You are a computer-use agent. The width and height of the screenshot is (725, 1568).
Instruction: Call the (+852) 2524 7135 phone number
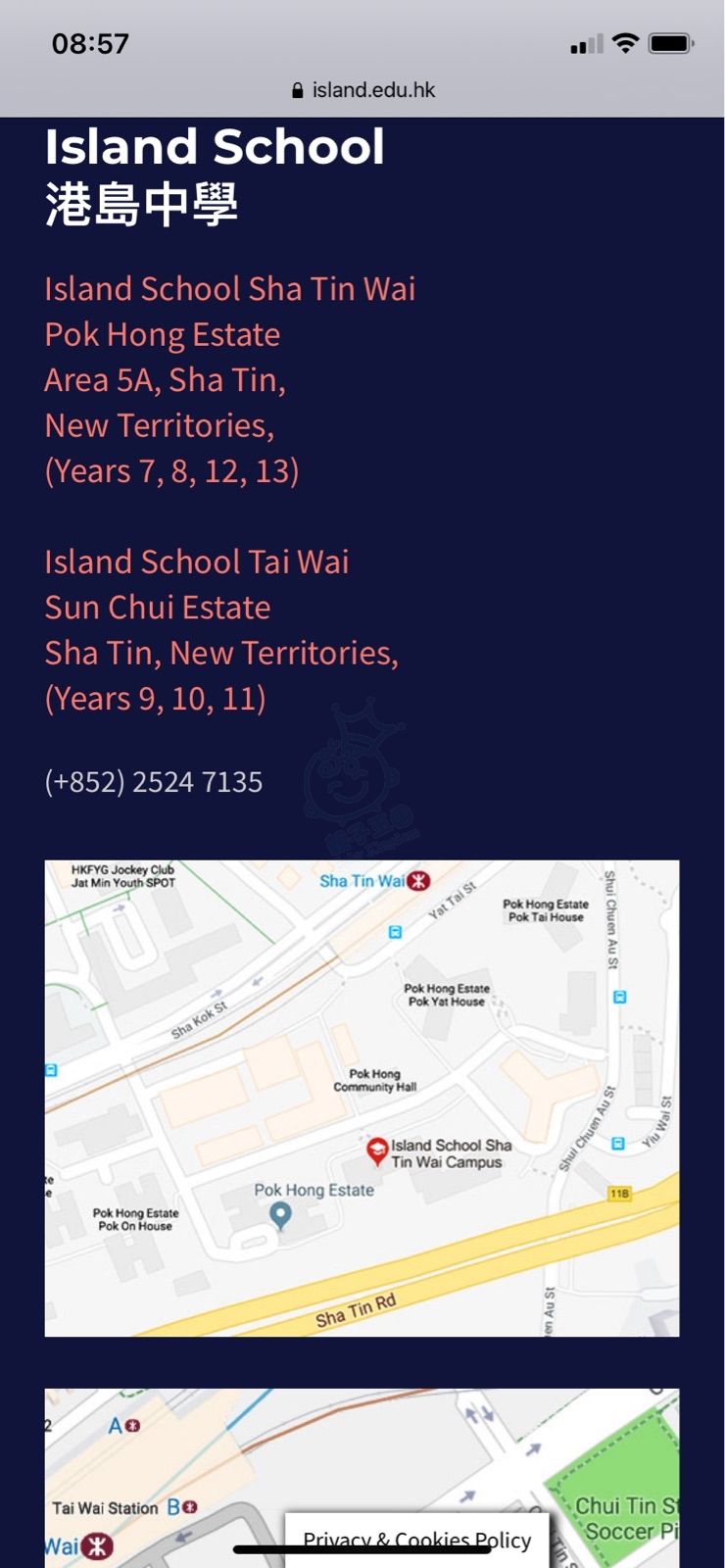point(154,782)
